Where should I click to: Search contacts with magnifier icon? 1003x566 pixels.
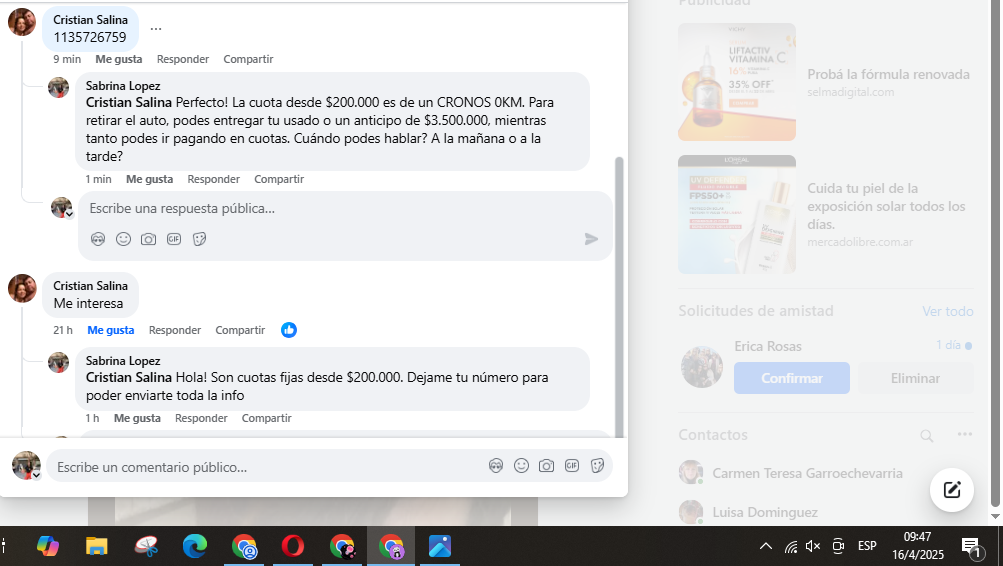[x=927, y=435]
